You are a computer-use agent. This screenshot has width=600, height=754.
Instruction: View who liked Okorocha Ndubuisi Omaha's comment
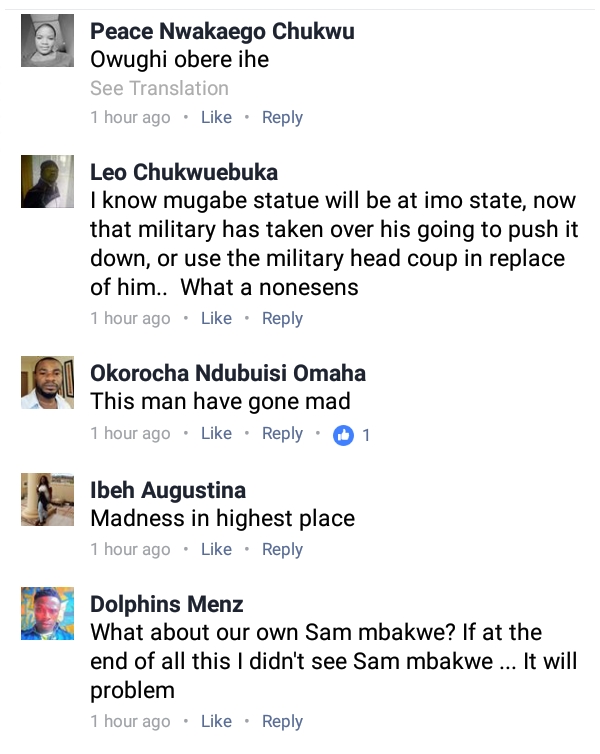[x=352, y=434]
